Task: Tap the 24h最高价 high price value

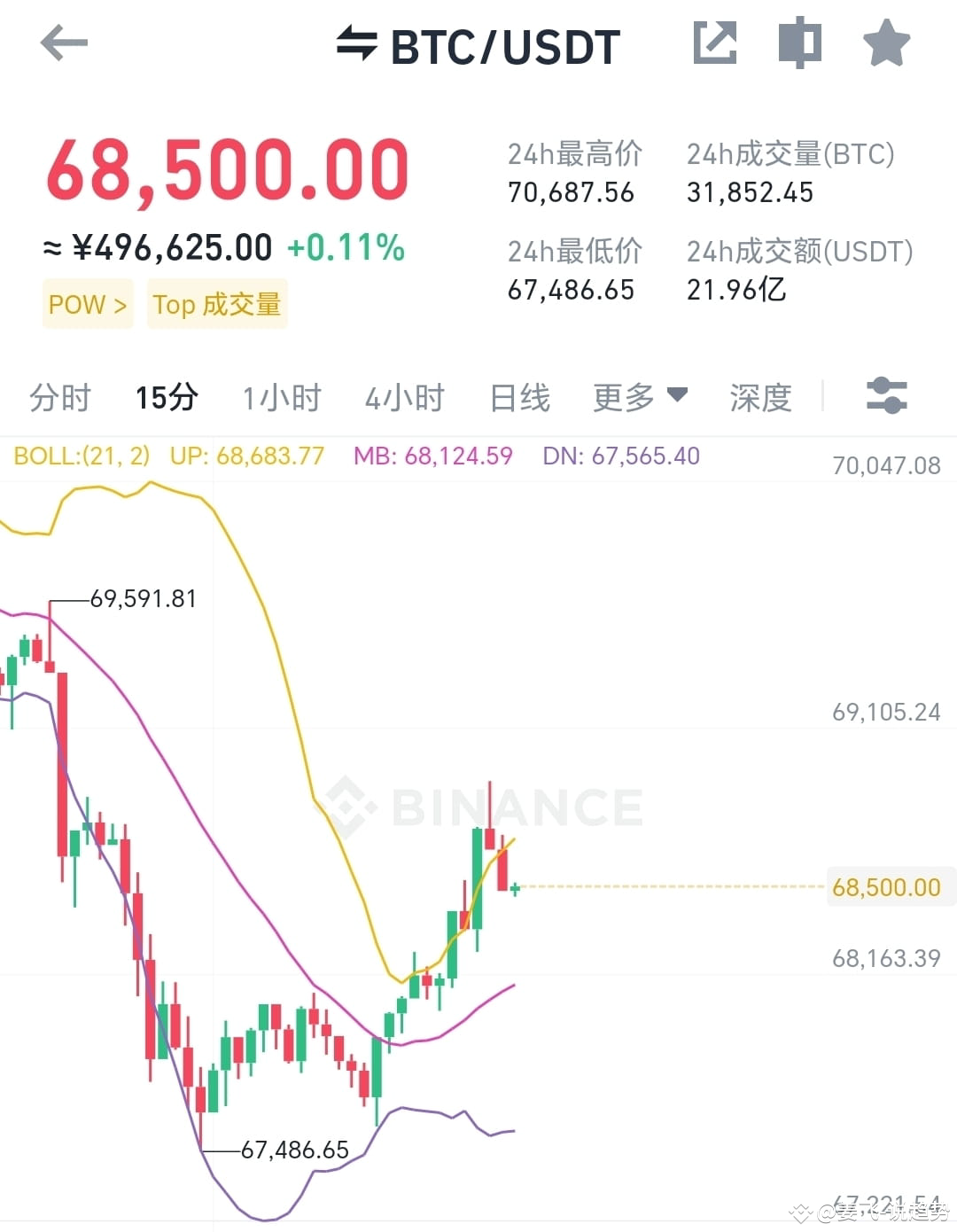Action: pyautogui.click(x=570, y=192)
